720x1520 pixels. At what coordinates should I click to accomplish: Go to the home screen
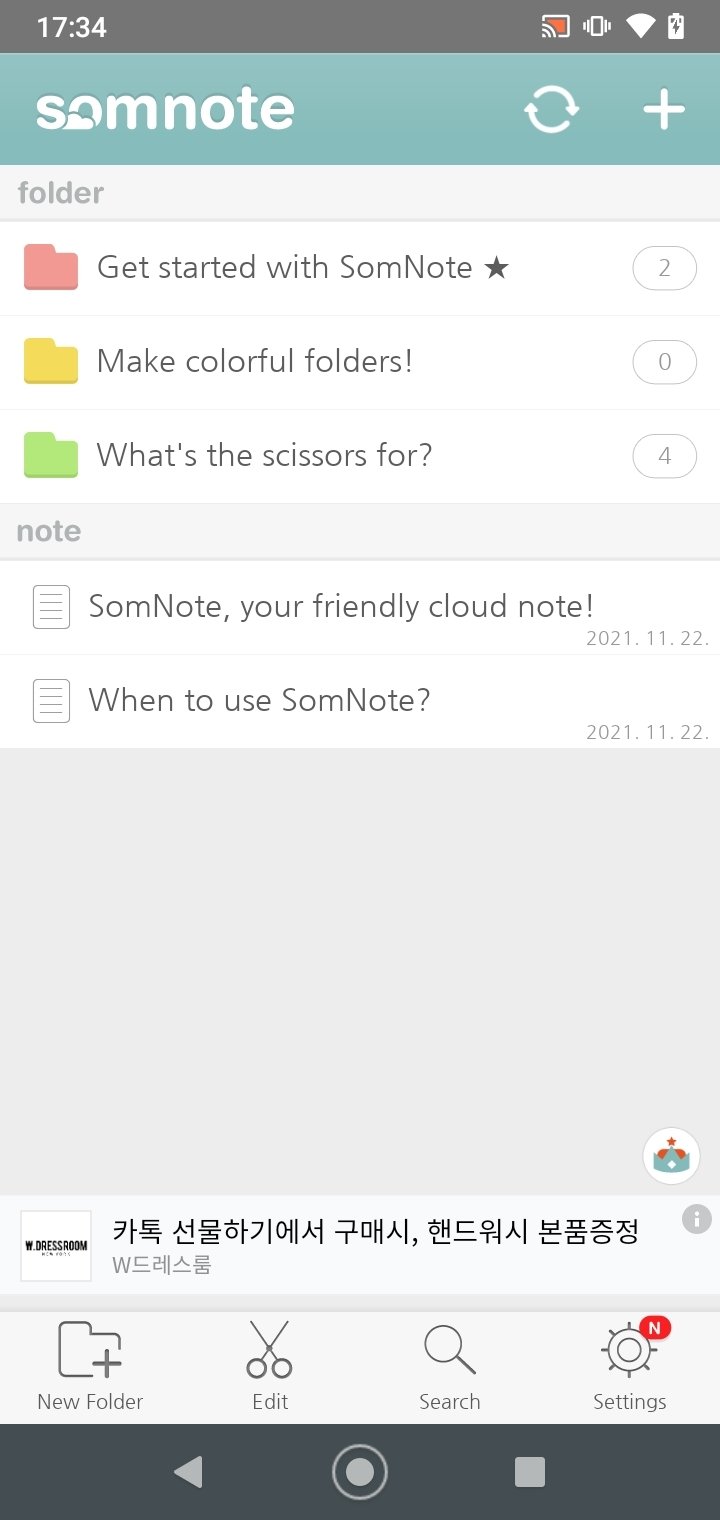360,1472
